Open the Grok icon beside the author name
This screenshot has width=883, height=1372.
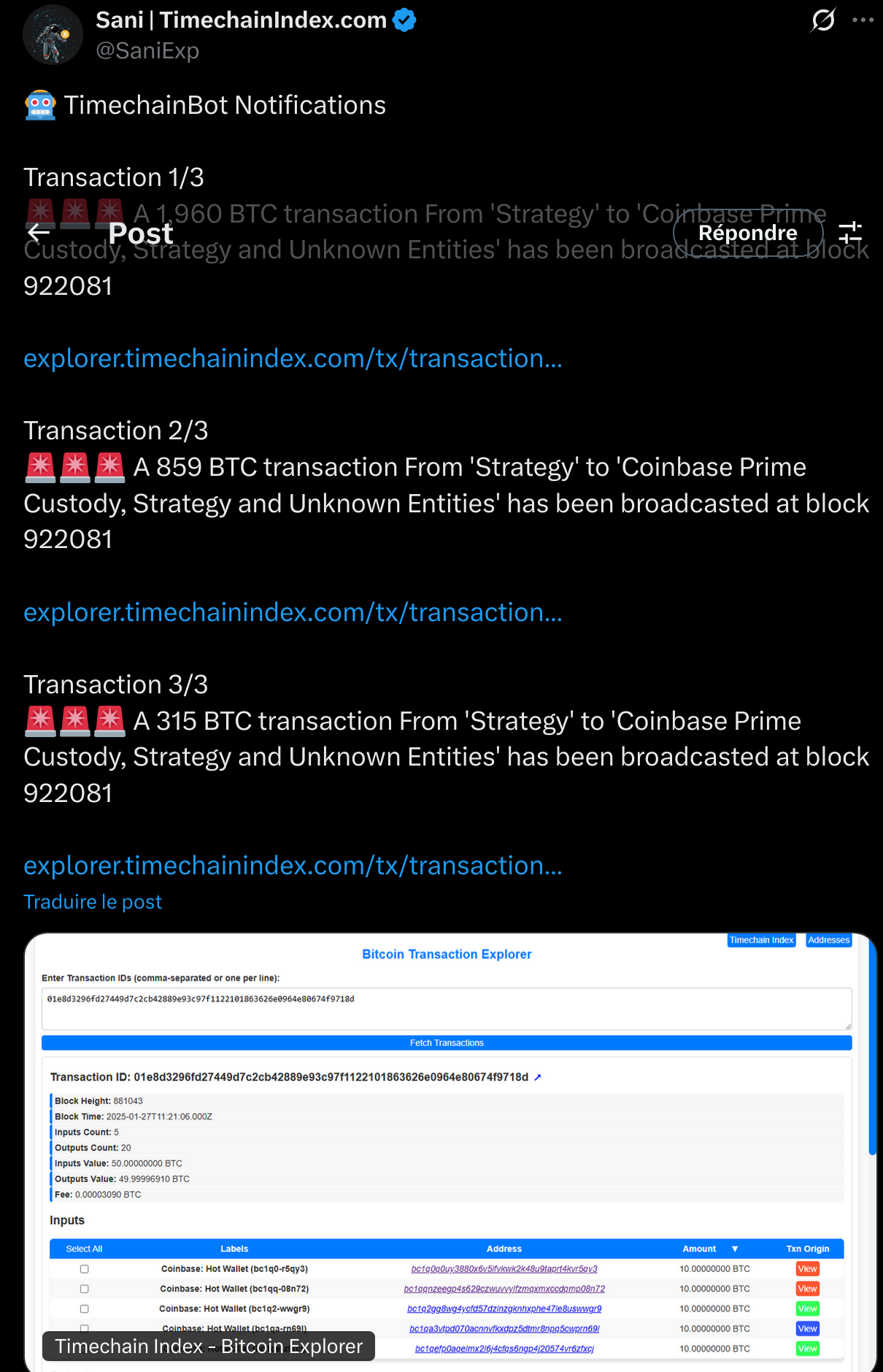click(x=823, y=20)
